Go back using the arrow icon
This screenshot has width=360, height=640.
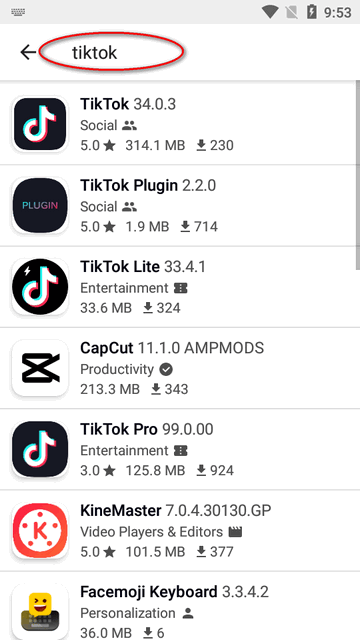point(28,52)
